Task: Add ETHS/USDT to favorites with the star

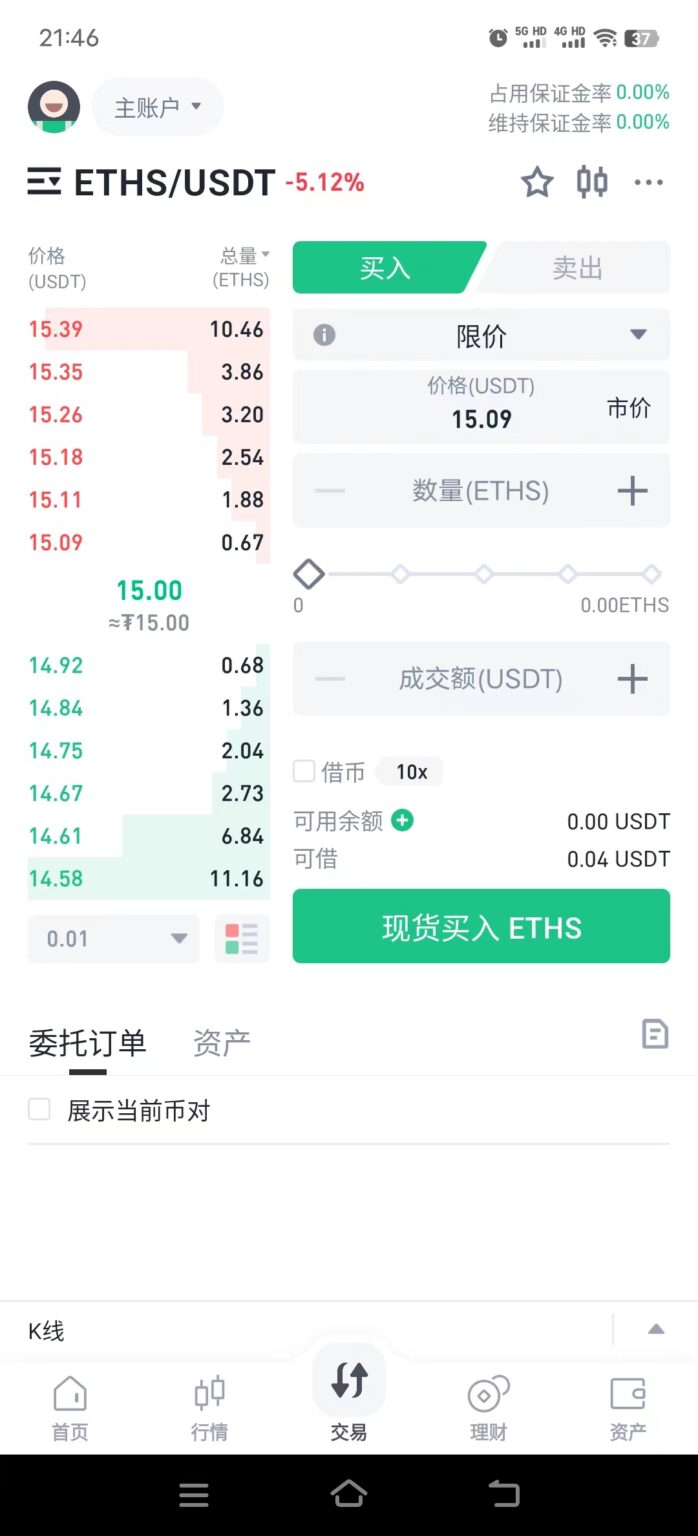Action: point(537,182)
